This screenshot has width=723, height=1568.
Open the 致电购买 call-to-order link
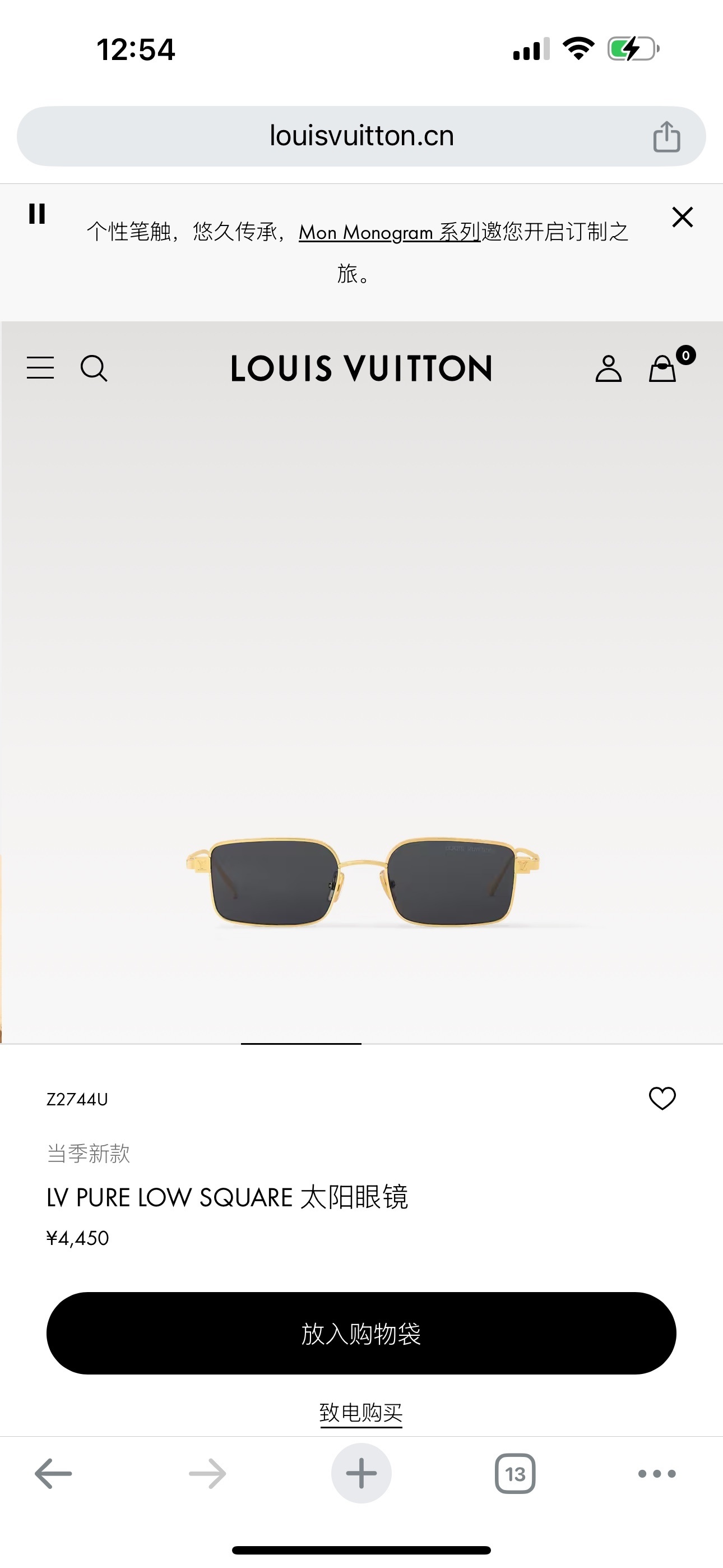tap(361, 1412)
